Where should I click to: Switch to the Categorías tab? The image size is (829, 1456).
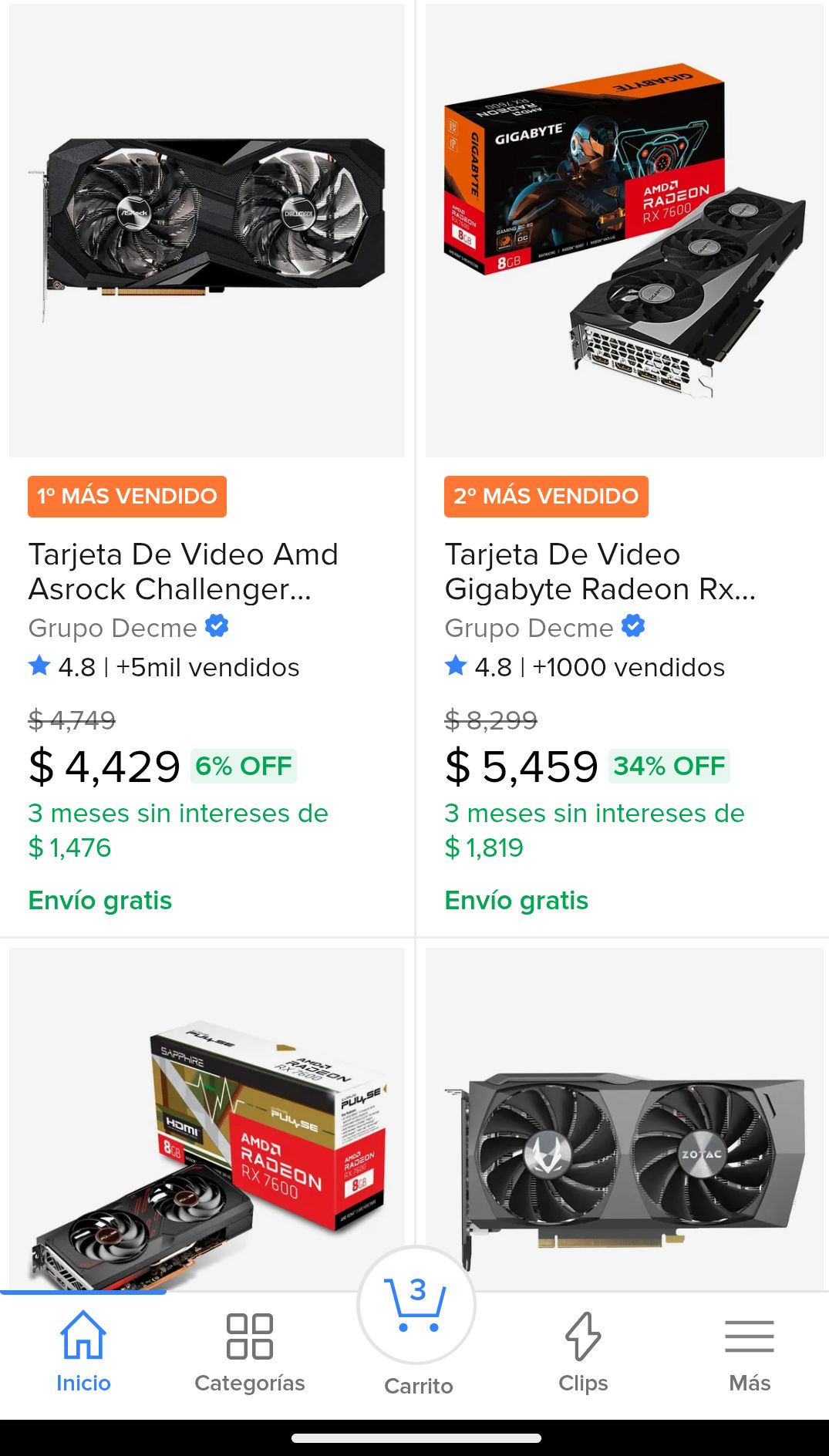[250, 1353]
